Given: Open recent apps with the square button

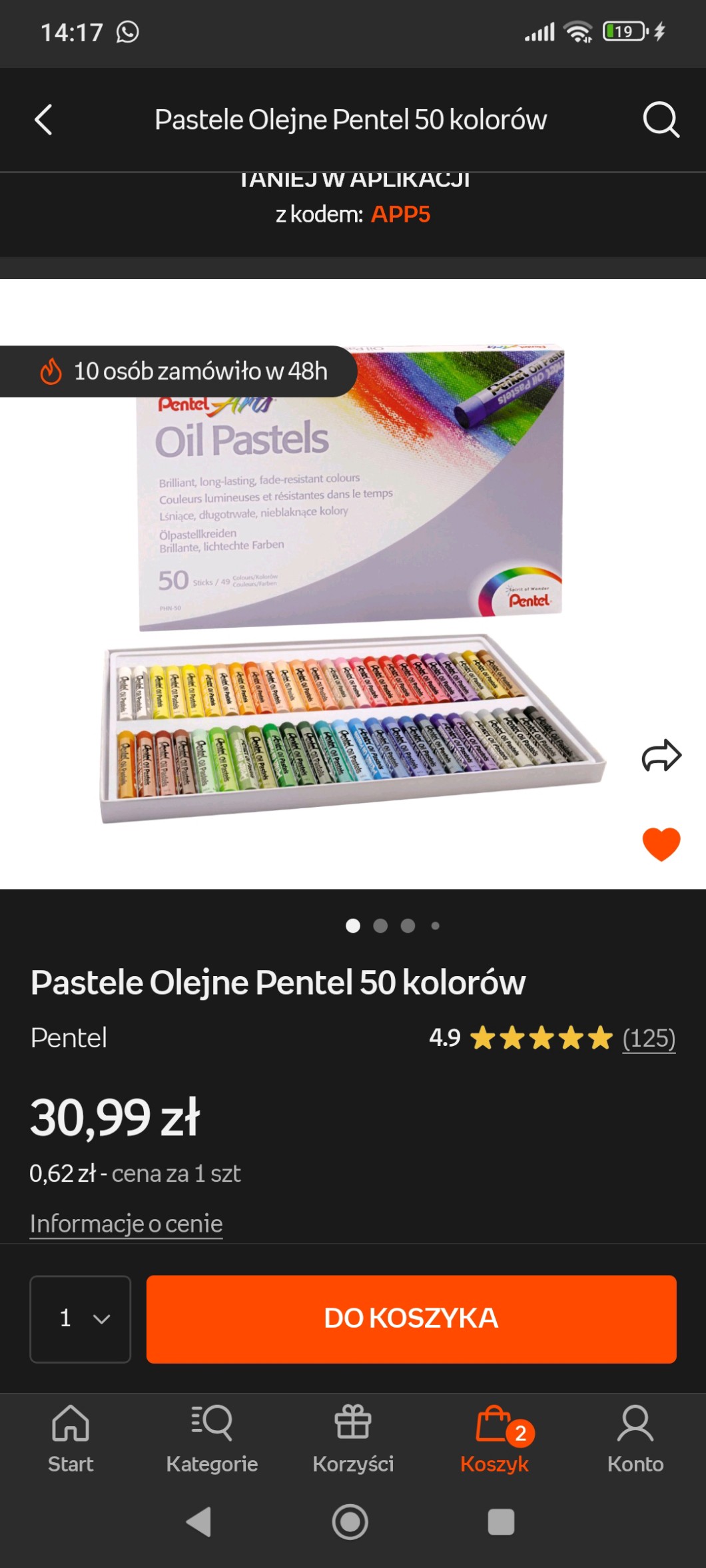Looking at the screenshot, I should pos(501,1522).
